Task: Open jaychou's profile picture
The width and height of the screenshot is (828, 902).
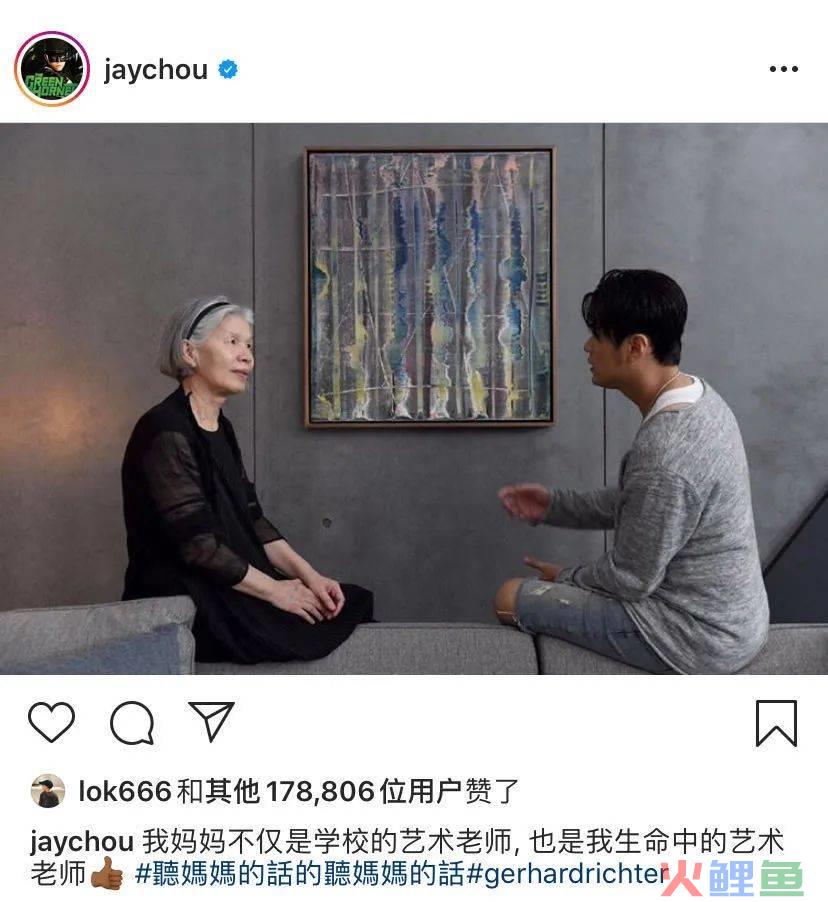Action: (x=52, y=69)
